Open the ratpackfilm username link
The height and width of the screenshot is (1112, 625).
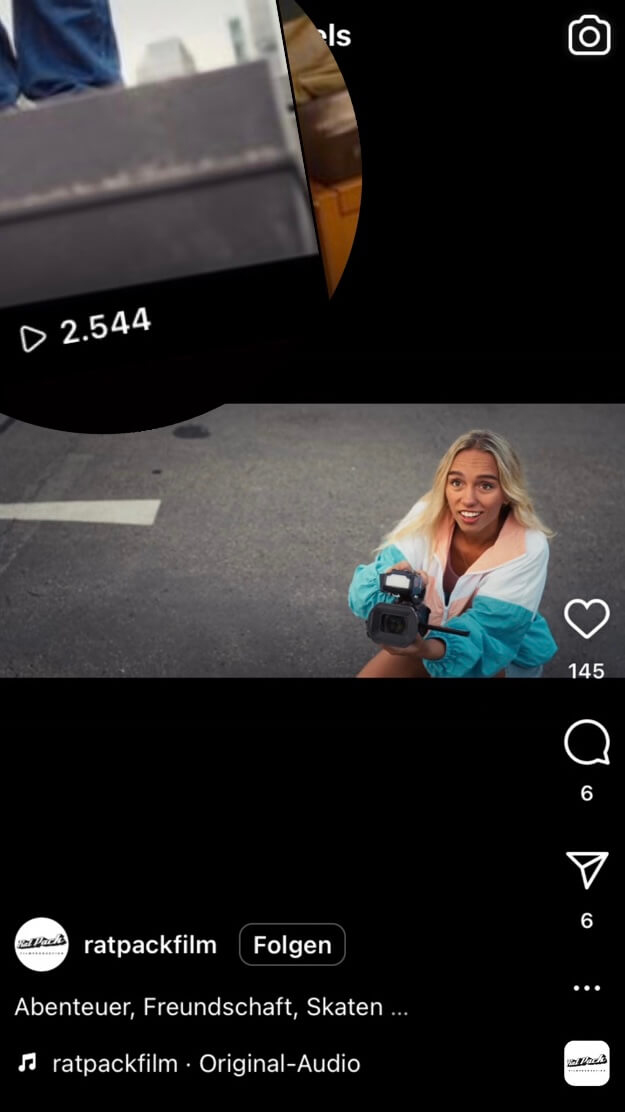coord(150,945)
